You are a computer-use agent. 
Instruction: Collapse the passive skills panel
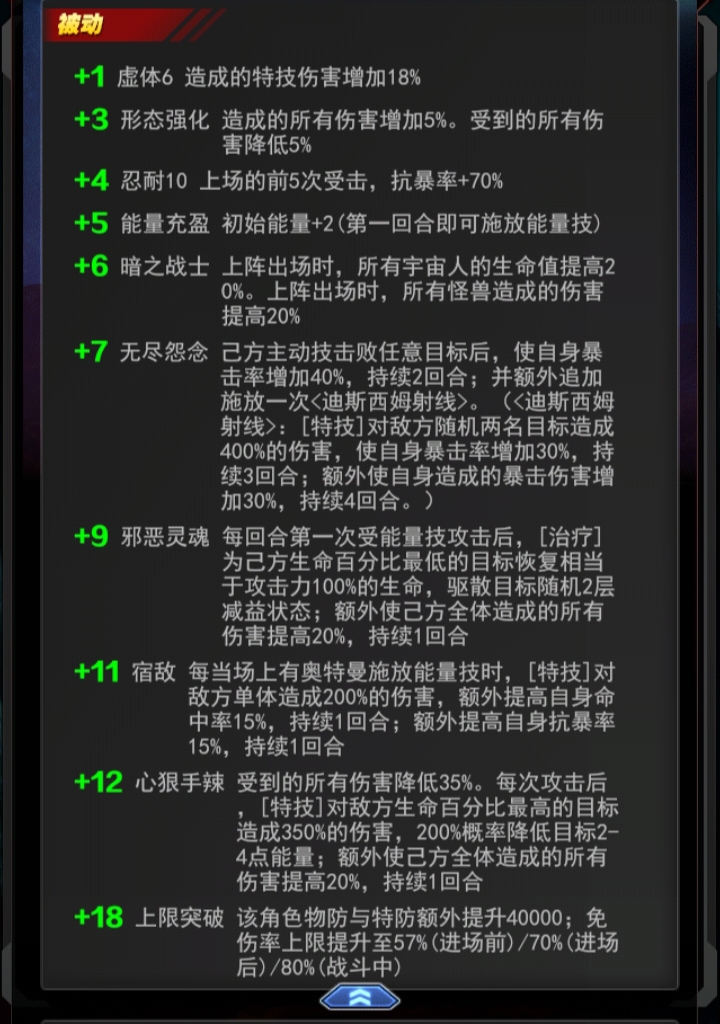(x=360, y=996)
